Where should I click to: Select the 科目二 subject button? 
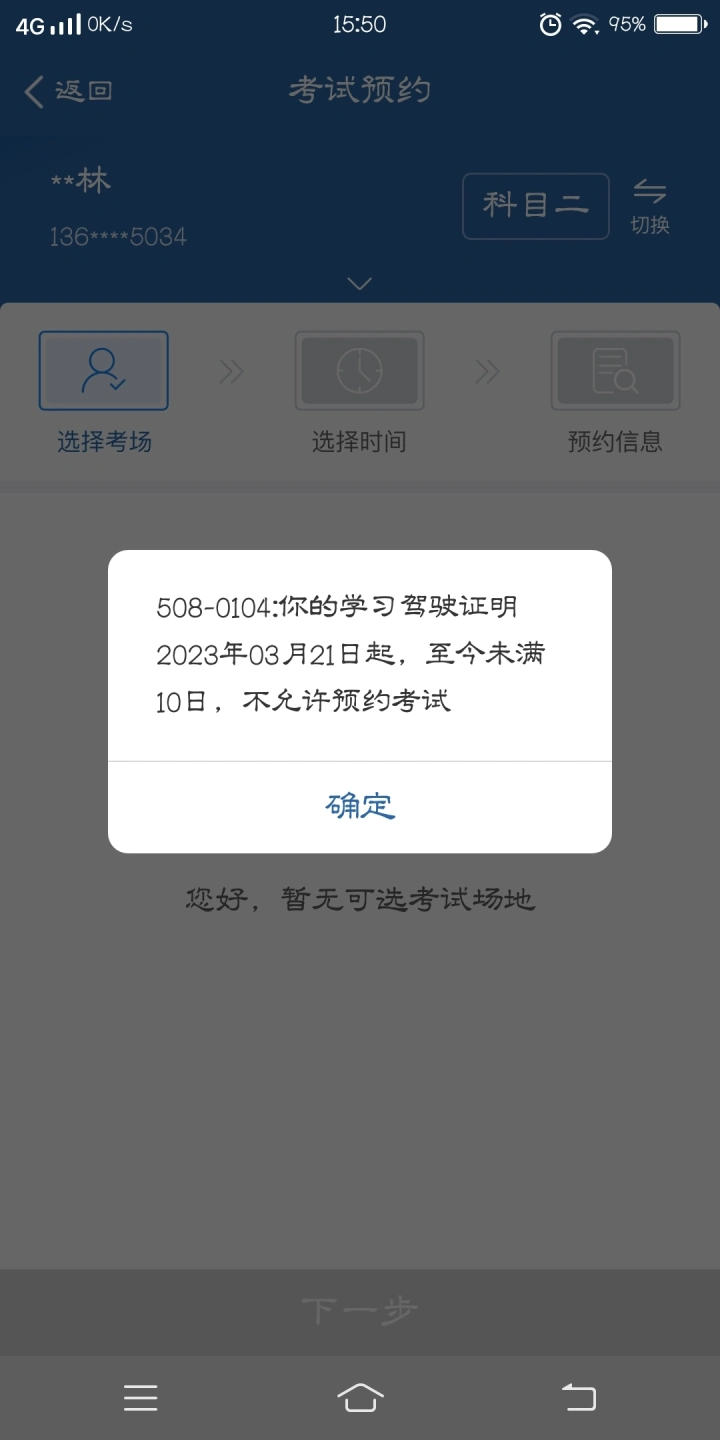(535, 206)
